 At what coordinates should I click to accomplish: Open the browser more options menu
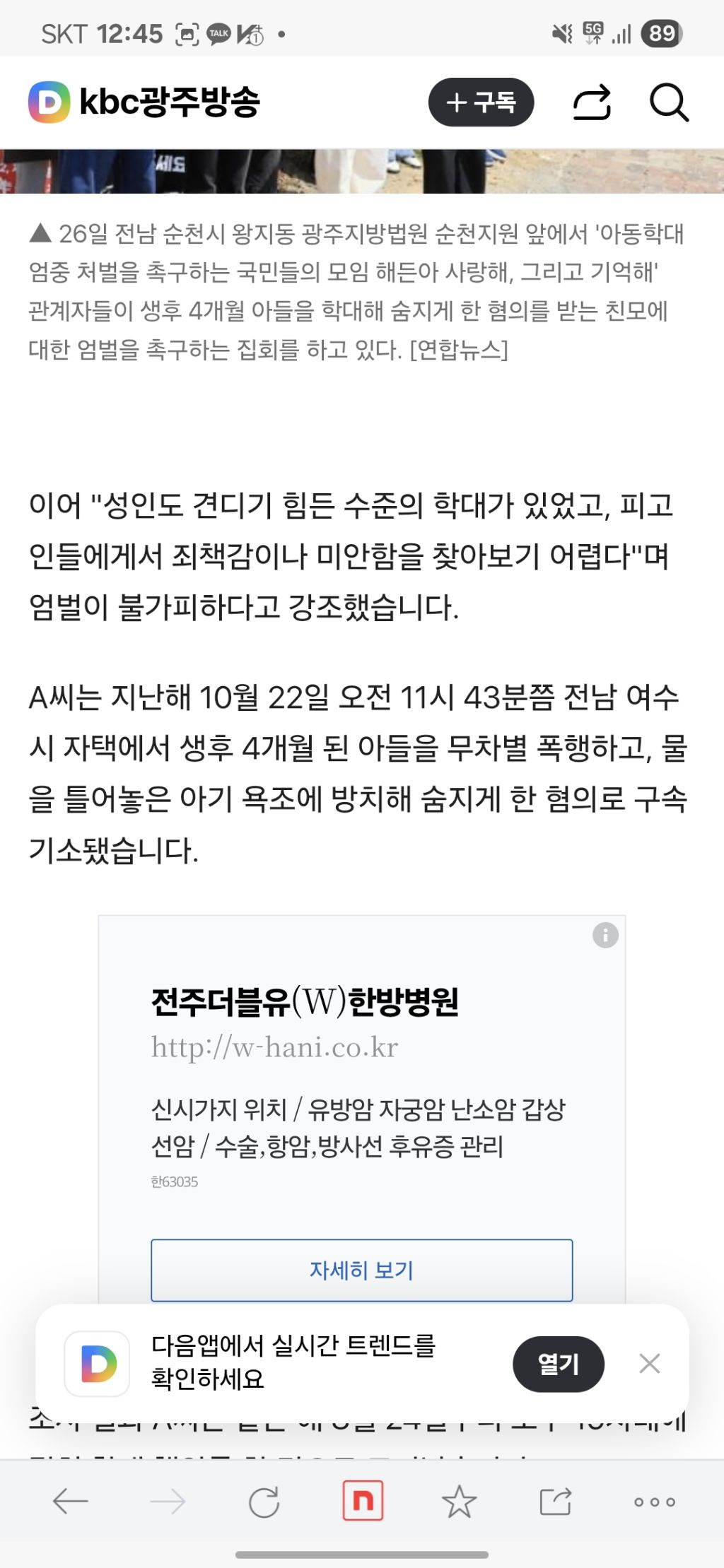coord(654,1502)
